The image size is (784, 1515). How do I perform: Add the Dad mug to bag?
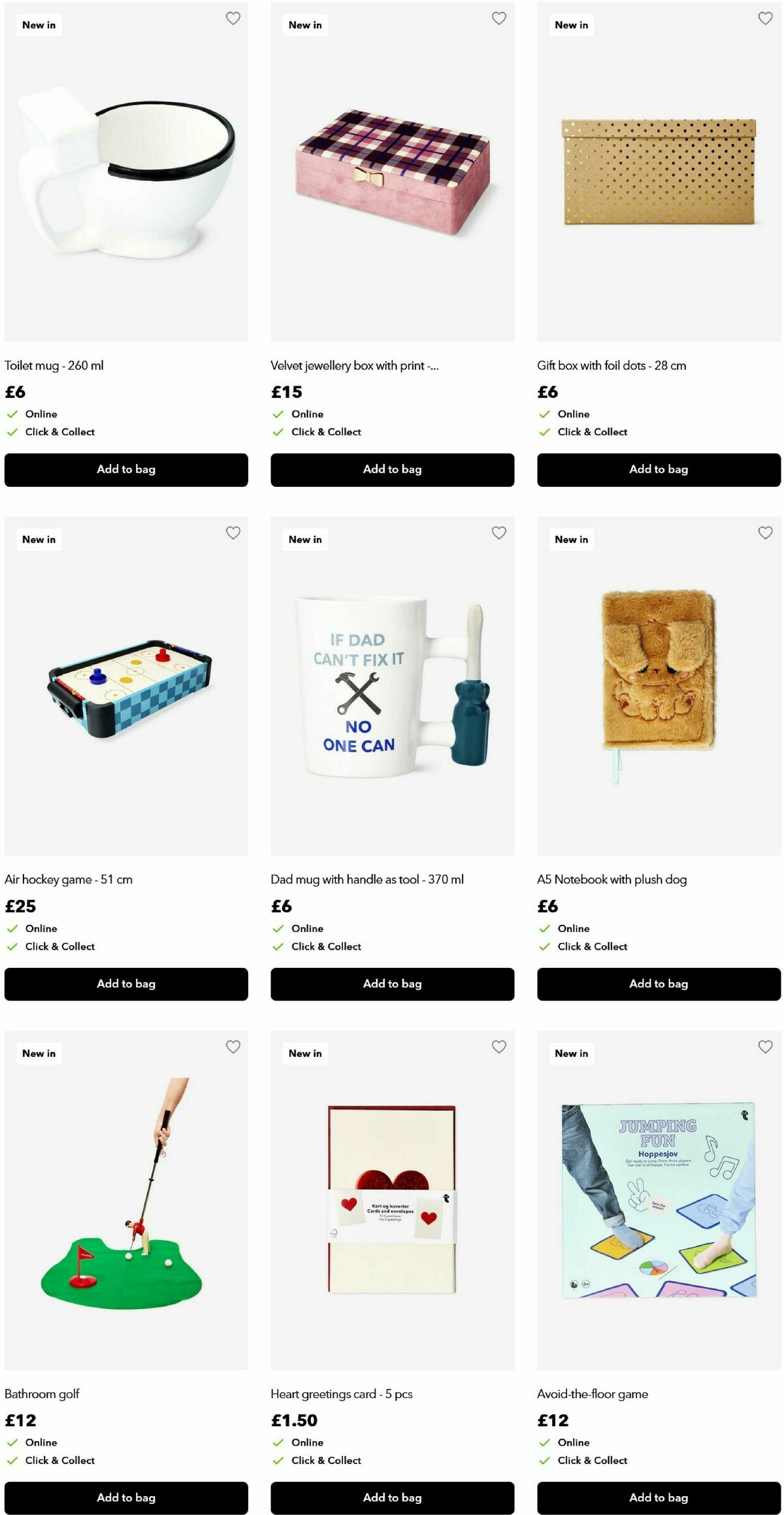pyautogui.click(x=392, y=984)
